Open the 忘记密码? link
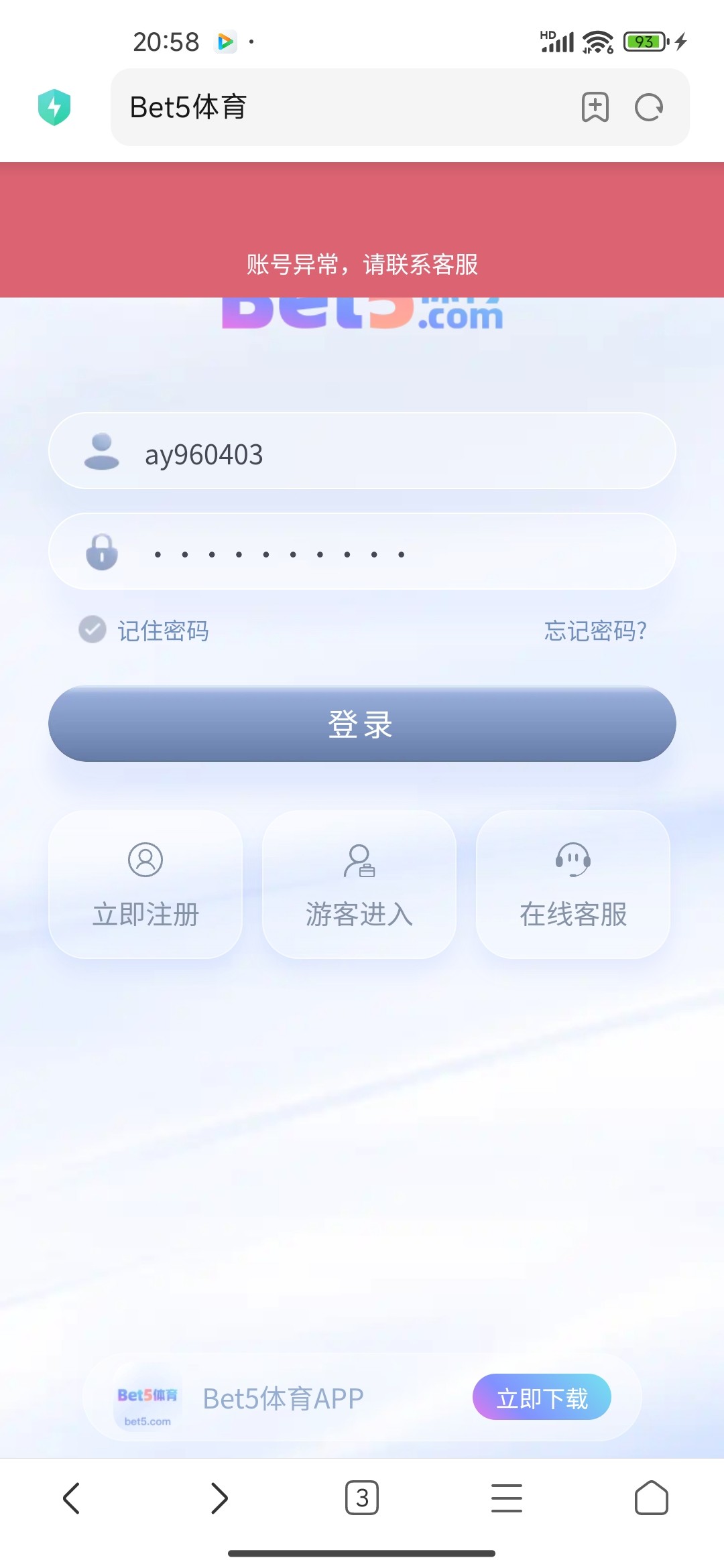This screenshot has width=724, height=1568. (x=595, y=631)
